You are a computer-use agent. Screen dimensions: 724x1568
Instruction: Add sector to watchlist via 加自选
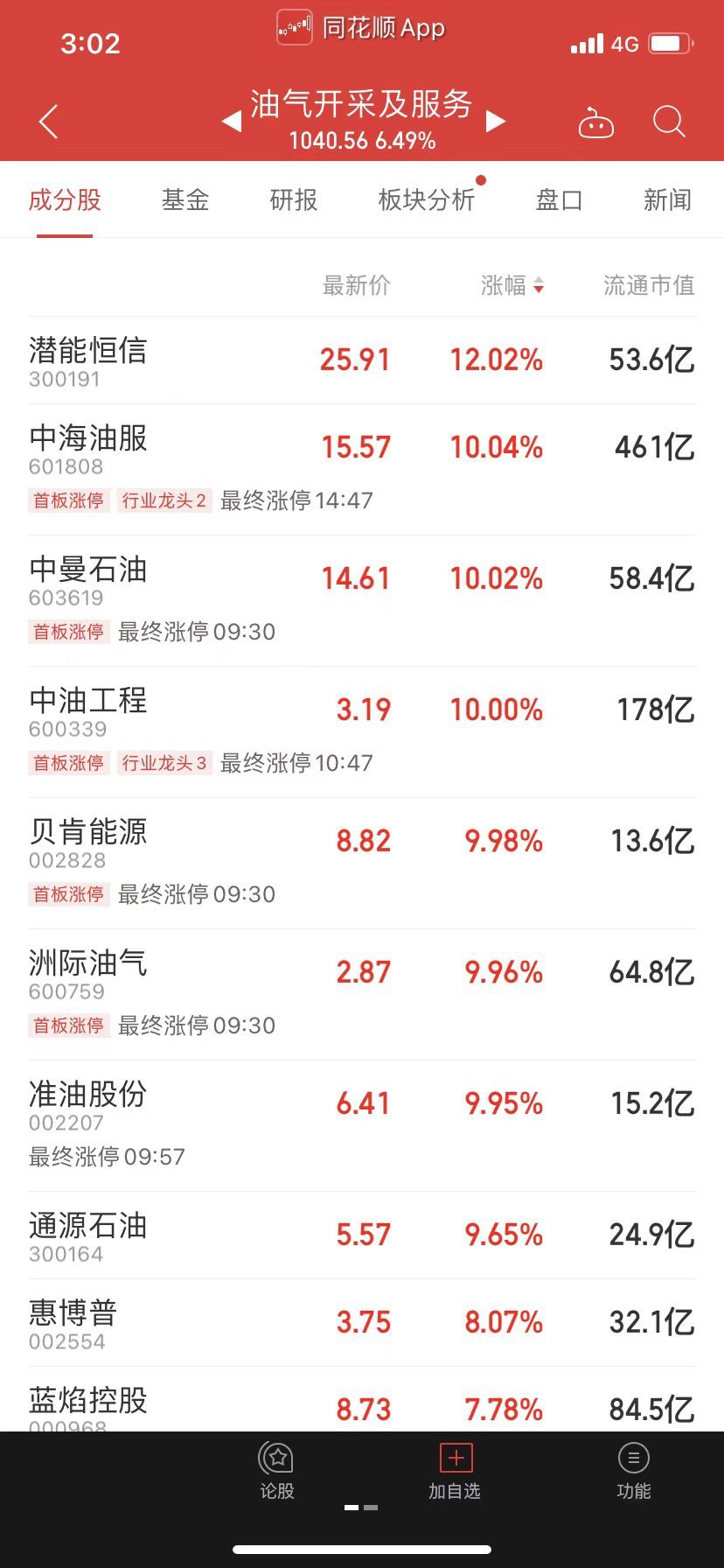point(455,1472)
